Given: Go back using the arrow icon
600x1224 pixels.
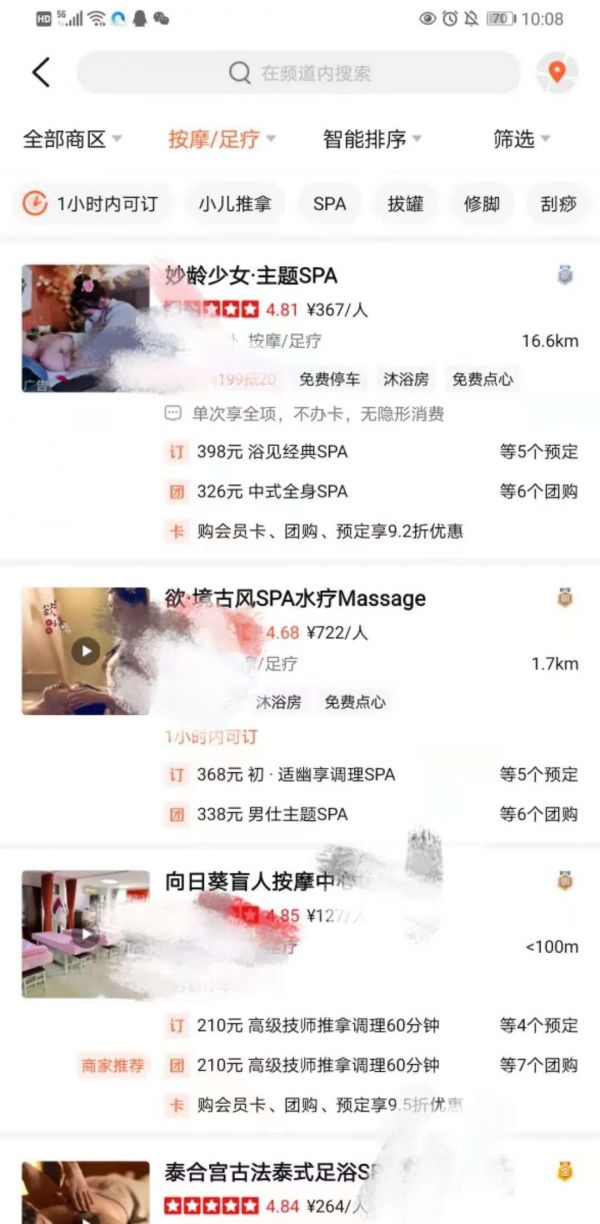Looking at the screenshot, I should tap(40, 72).
